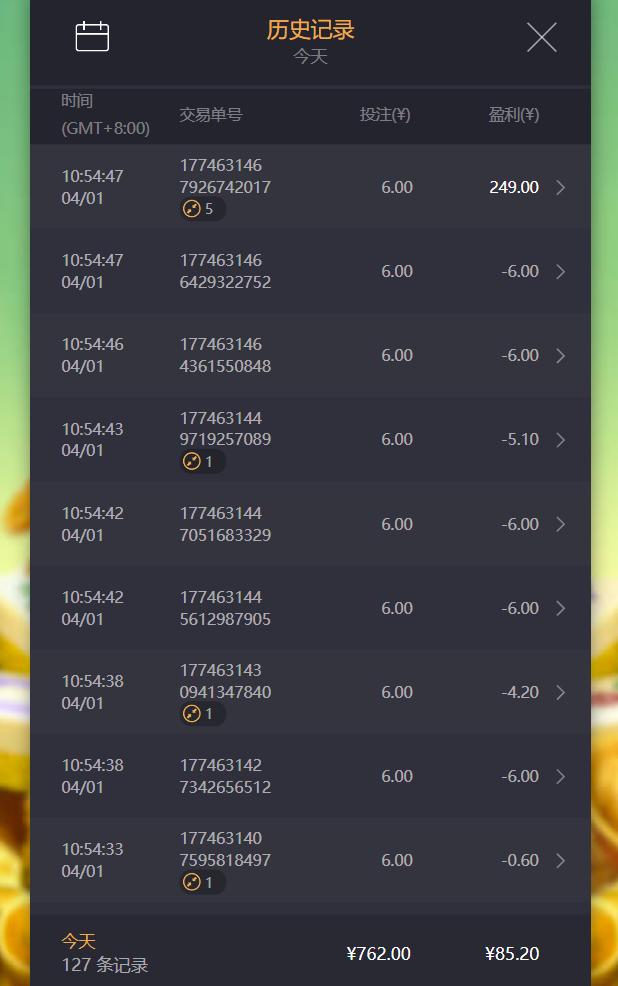Open the calendar date picker
Image resolution: width=618 pixels, height=986 pixels.
coord(92,37)
